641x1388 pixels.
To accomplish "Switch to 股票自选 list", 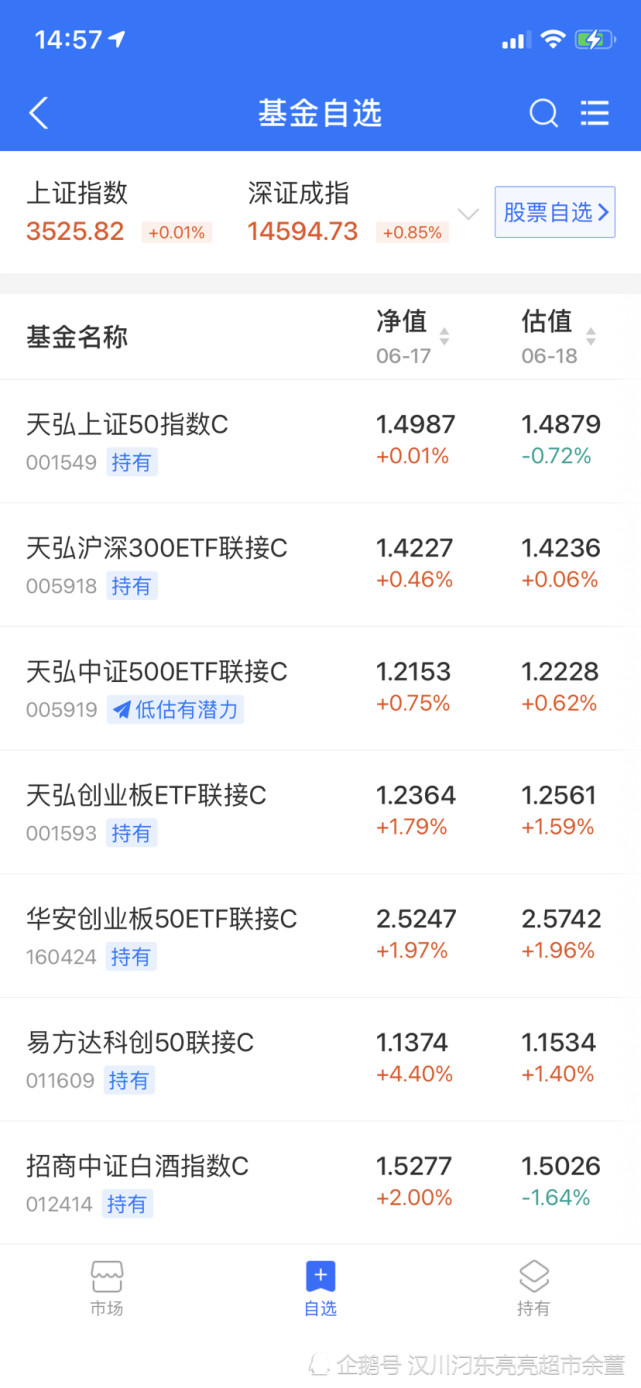I will pyautogui.click(x=555, y=212).
